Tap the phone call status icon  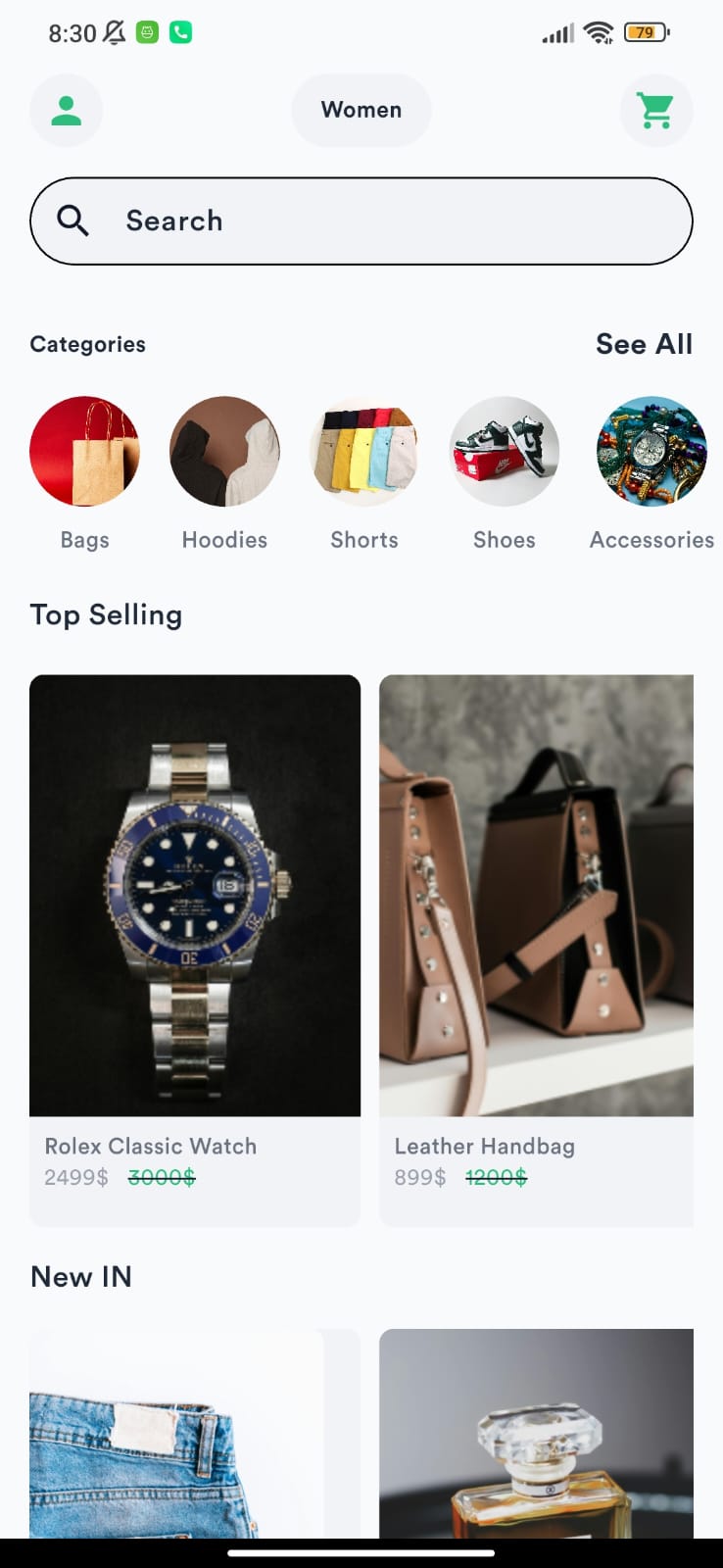click(179, 32)
